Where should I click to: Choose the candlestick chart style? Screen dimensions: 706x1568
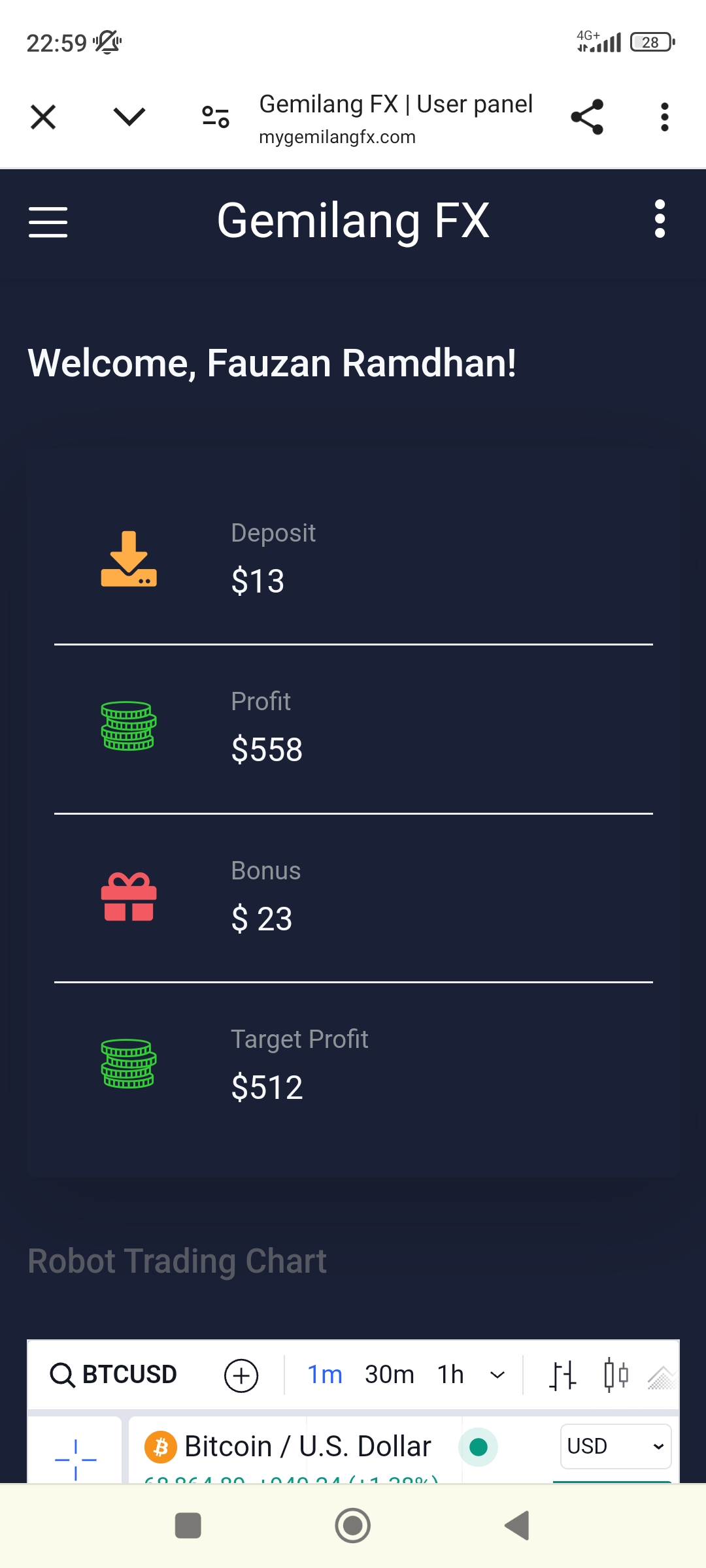pyautogui.click(x=616, y=1375)
